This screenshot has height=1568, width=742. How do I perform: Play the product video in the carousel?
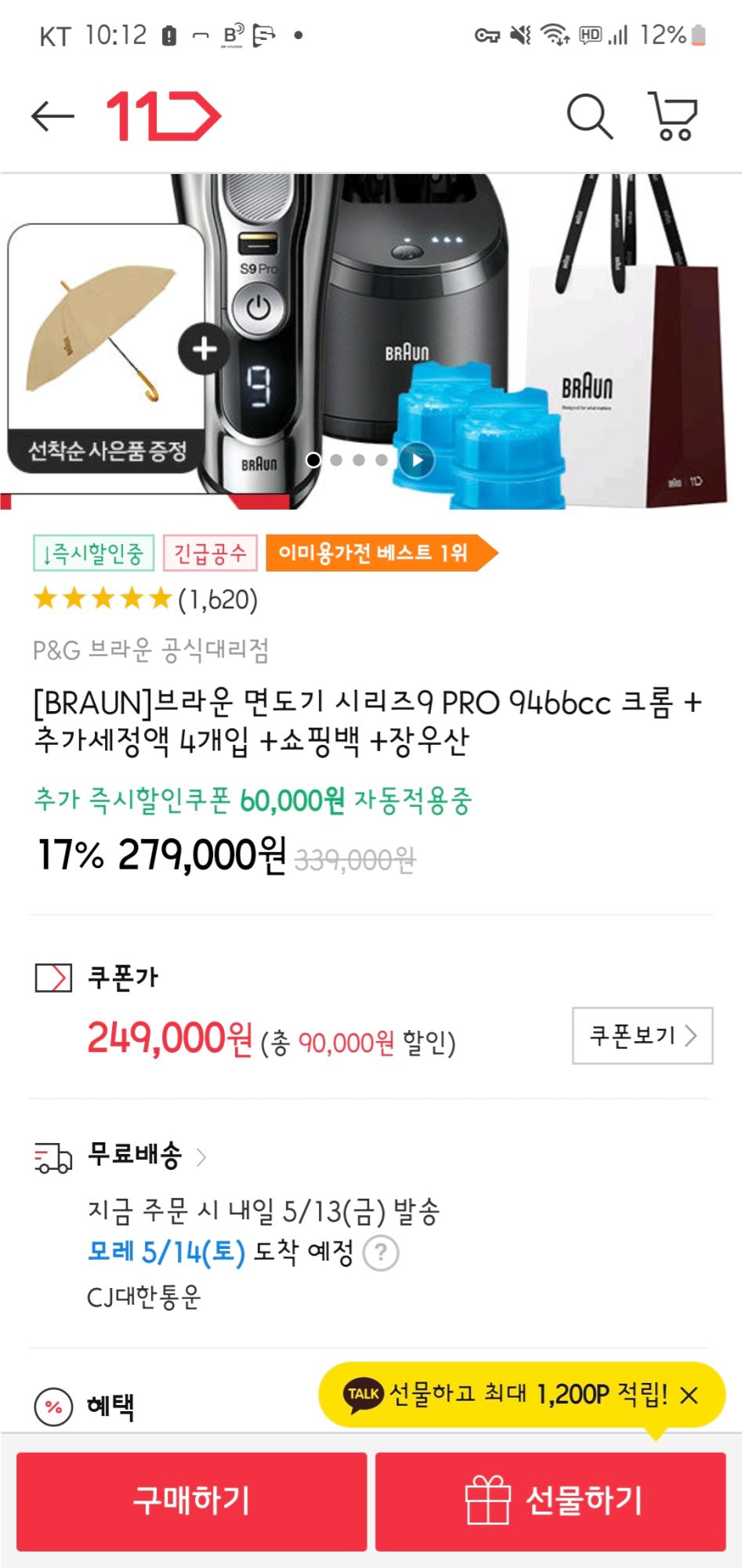(416, 460)
